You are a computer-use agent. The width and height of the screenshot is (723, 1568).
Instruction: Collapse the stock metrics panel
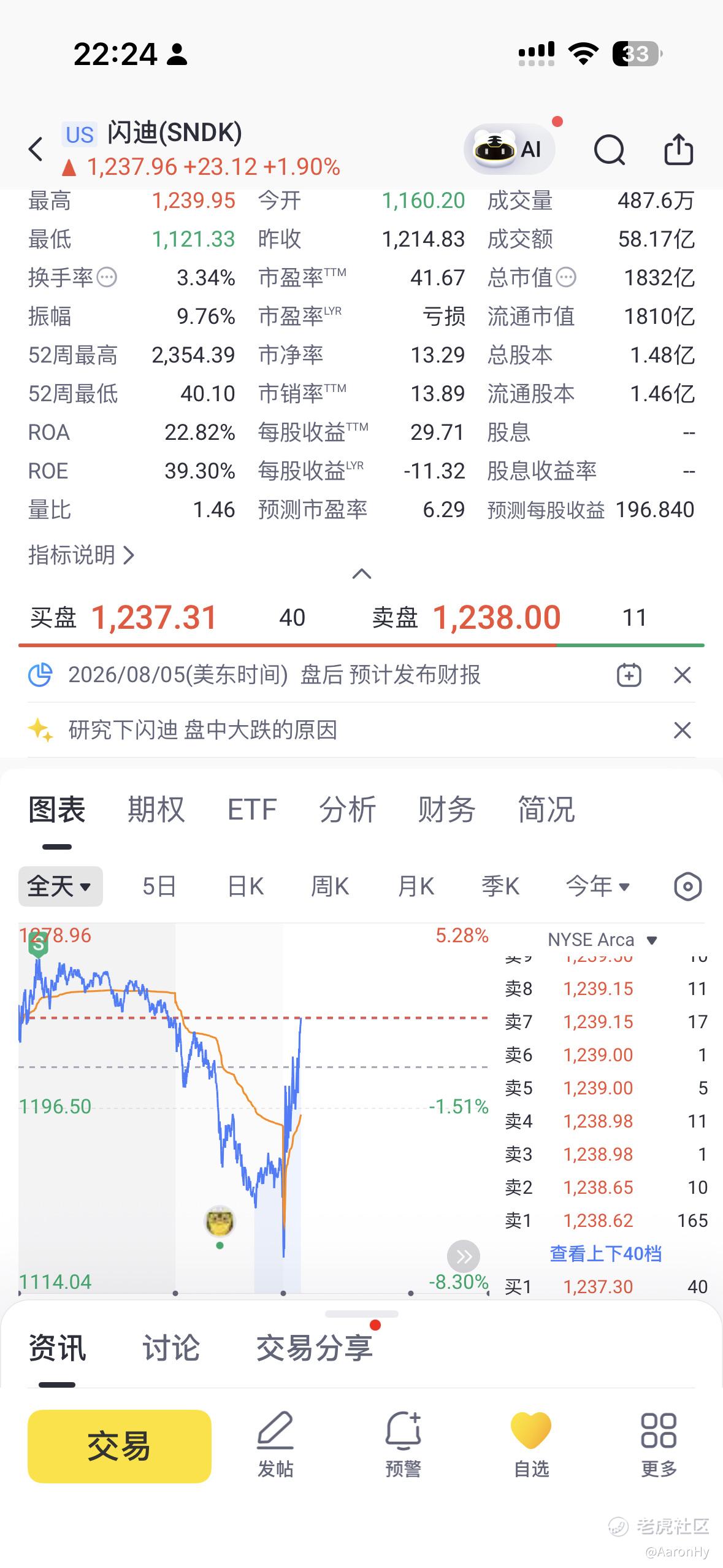click(x=362, y=574)
